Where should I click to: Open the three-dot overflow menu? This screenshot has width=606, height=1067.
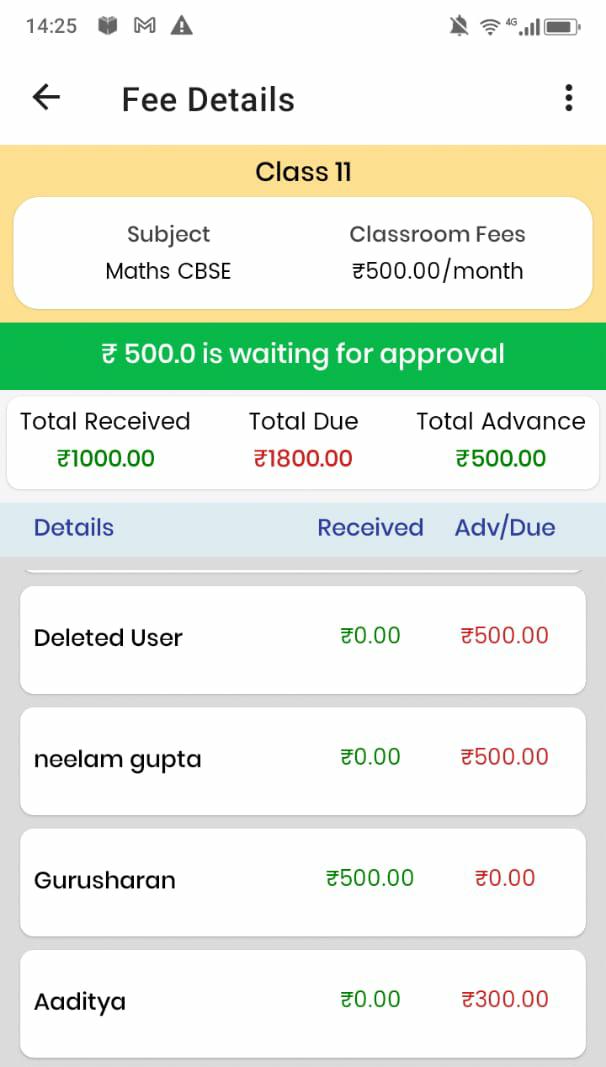[569, 98]
